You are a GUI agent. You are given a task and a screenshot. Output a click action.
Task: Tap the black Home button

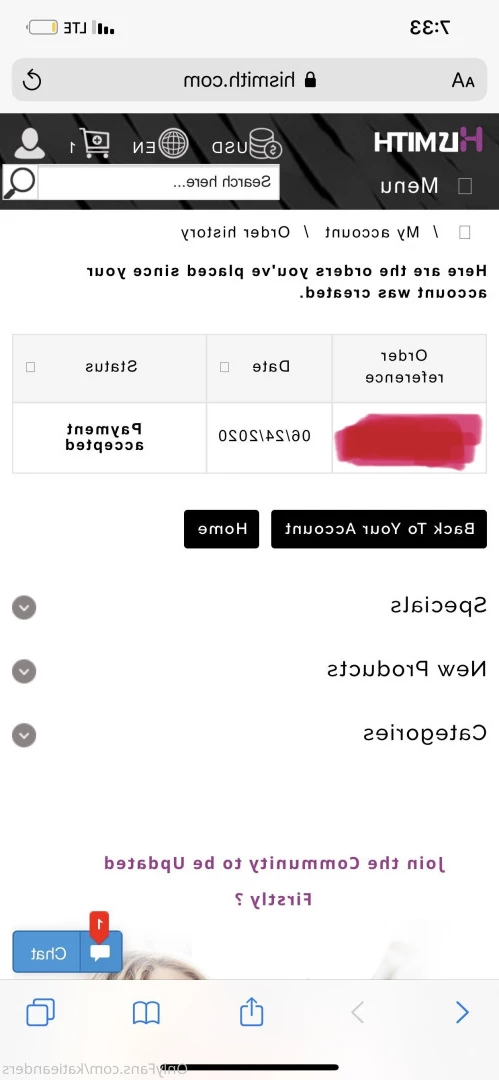221,529
